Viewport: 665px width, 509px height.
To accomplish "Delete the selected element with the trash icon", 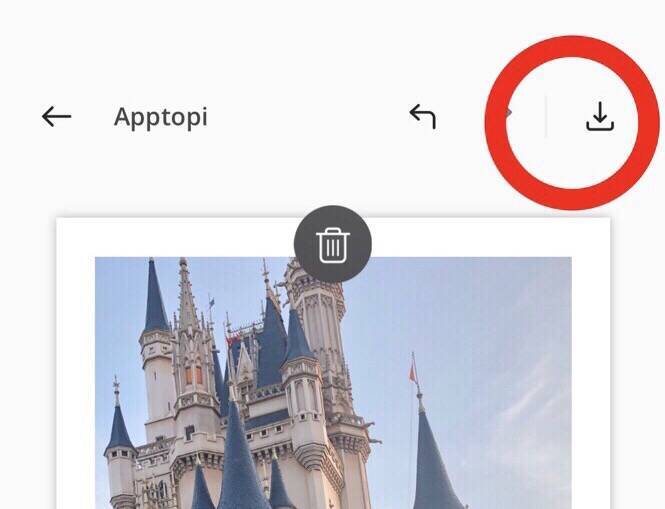I will pos(333,244).
